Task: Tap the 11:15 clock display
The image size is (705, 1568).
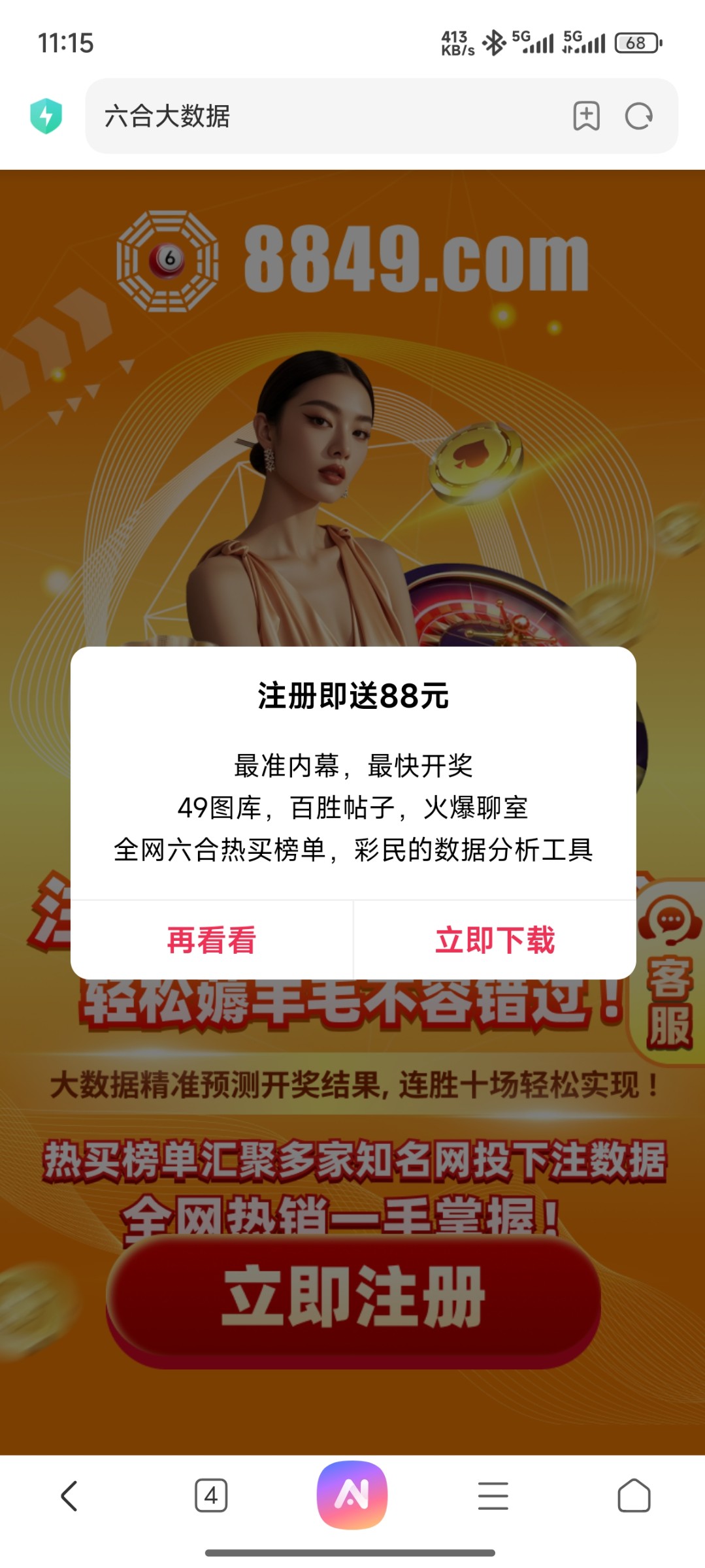Action: tap(65, 43)
